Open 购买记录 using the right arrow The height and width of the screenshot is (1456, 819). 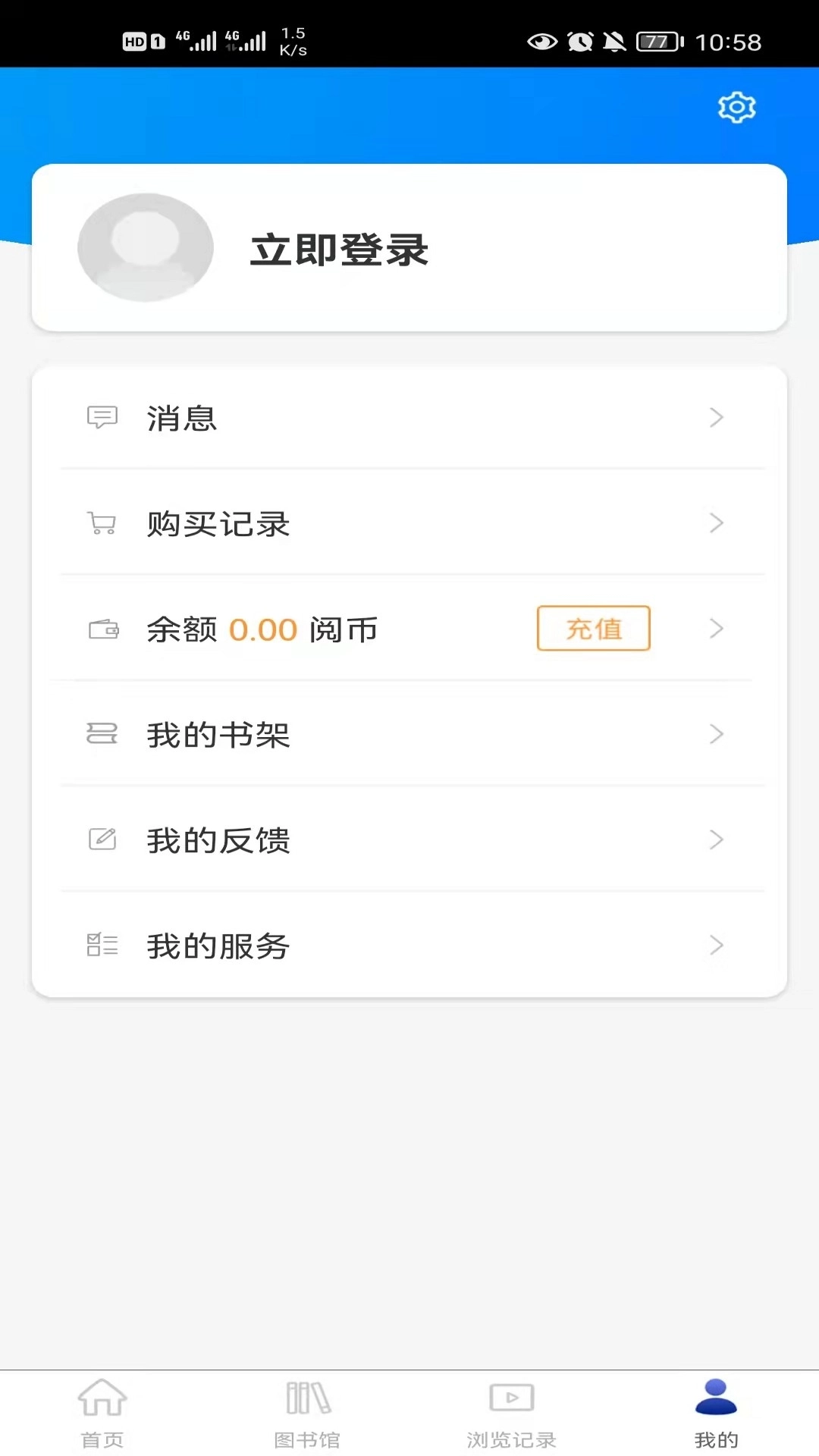tap(716, 523)
